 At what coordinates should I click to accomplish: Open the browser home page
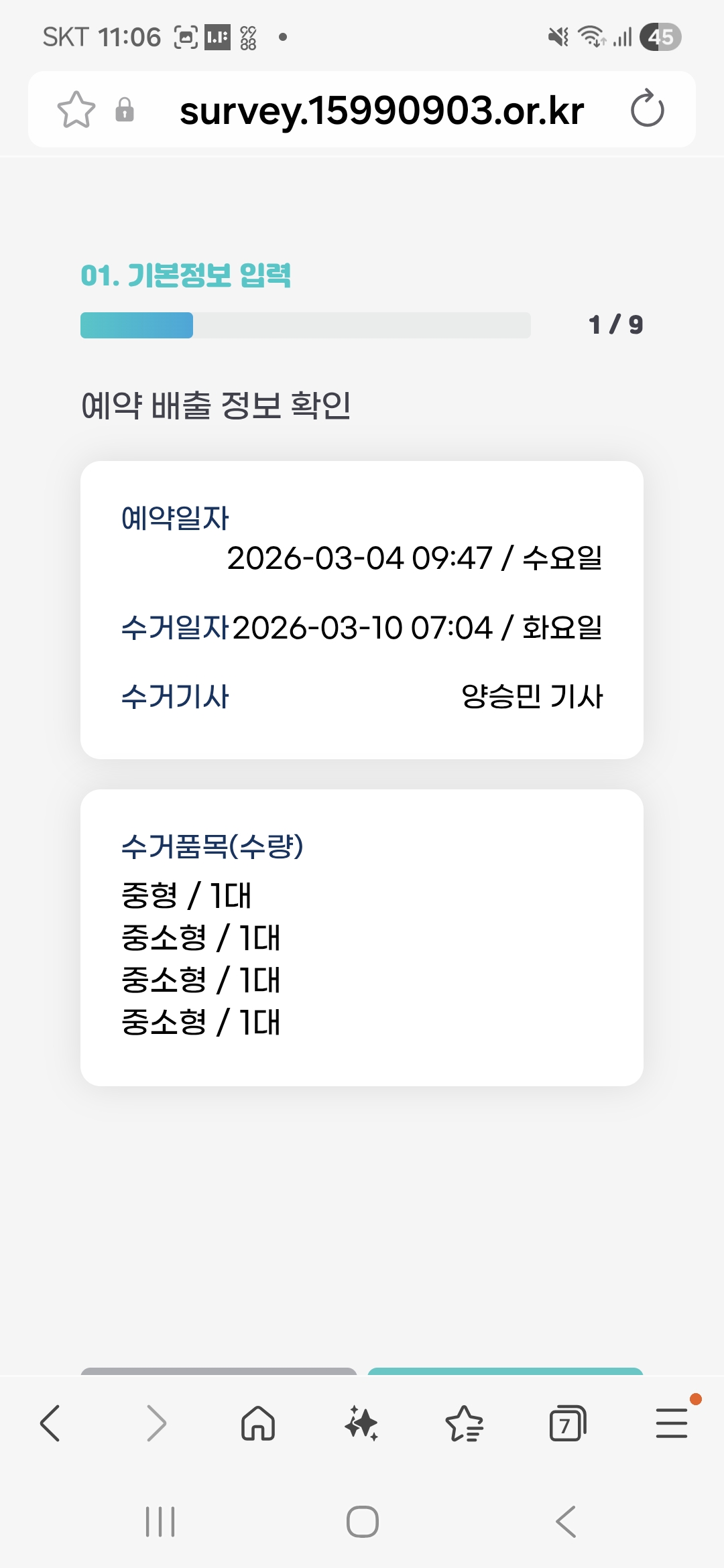(x=258, y=1423)
